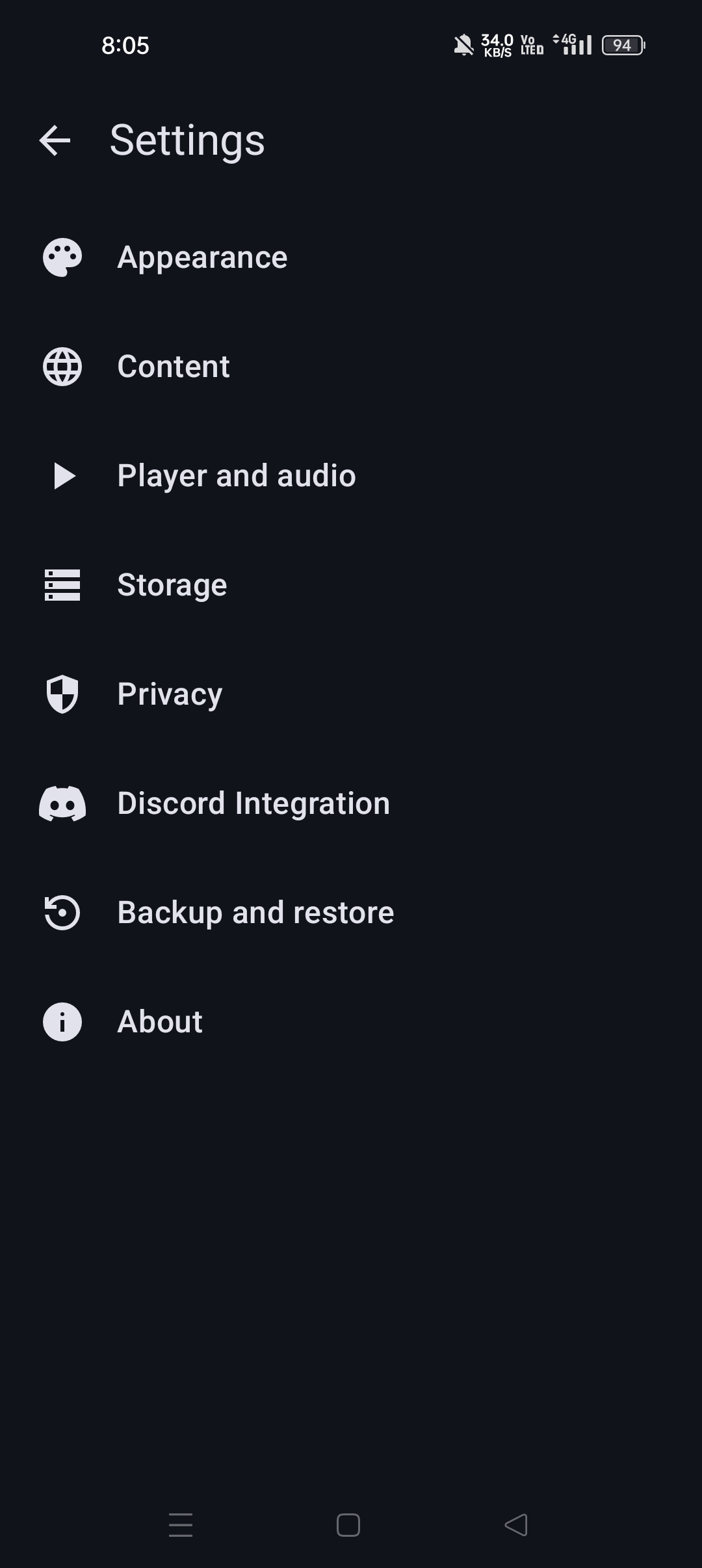Open Content settings
Screen dimensions: 702x1568
(x=174, y=367)
